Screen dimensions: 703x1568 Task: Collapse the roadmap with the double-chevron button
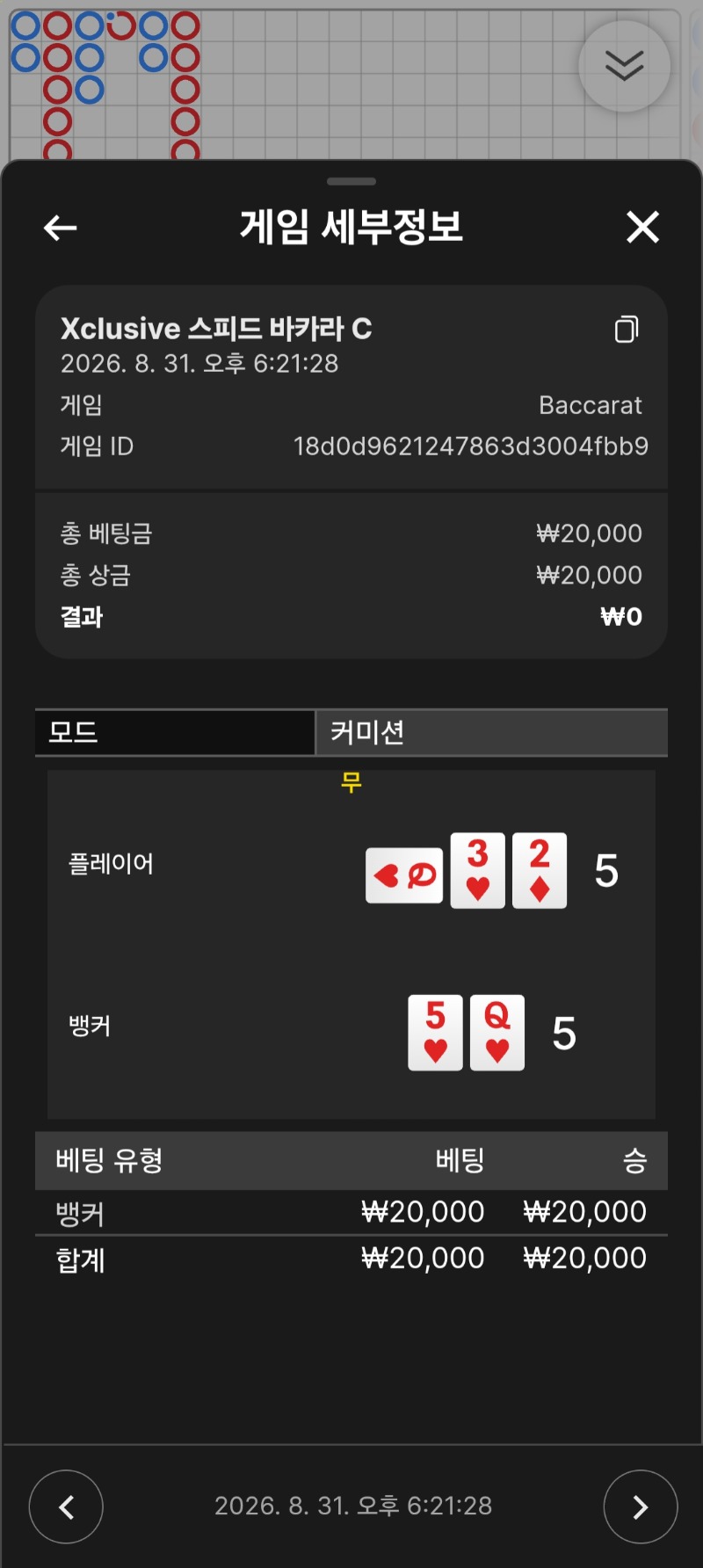[625, 66]
